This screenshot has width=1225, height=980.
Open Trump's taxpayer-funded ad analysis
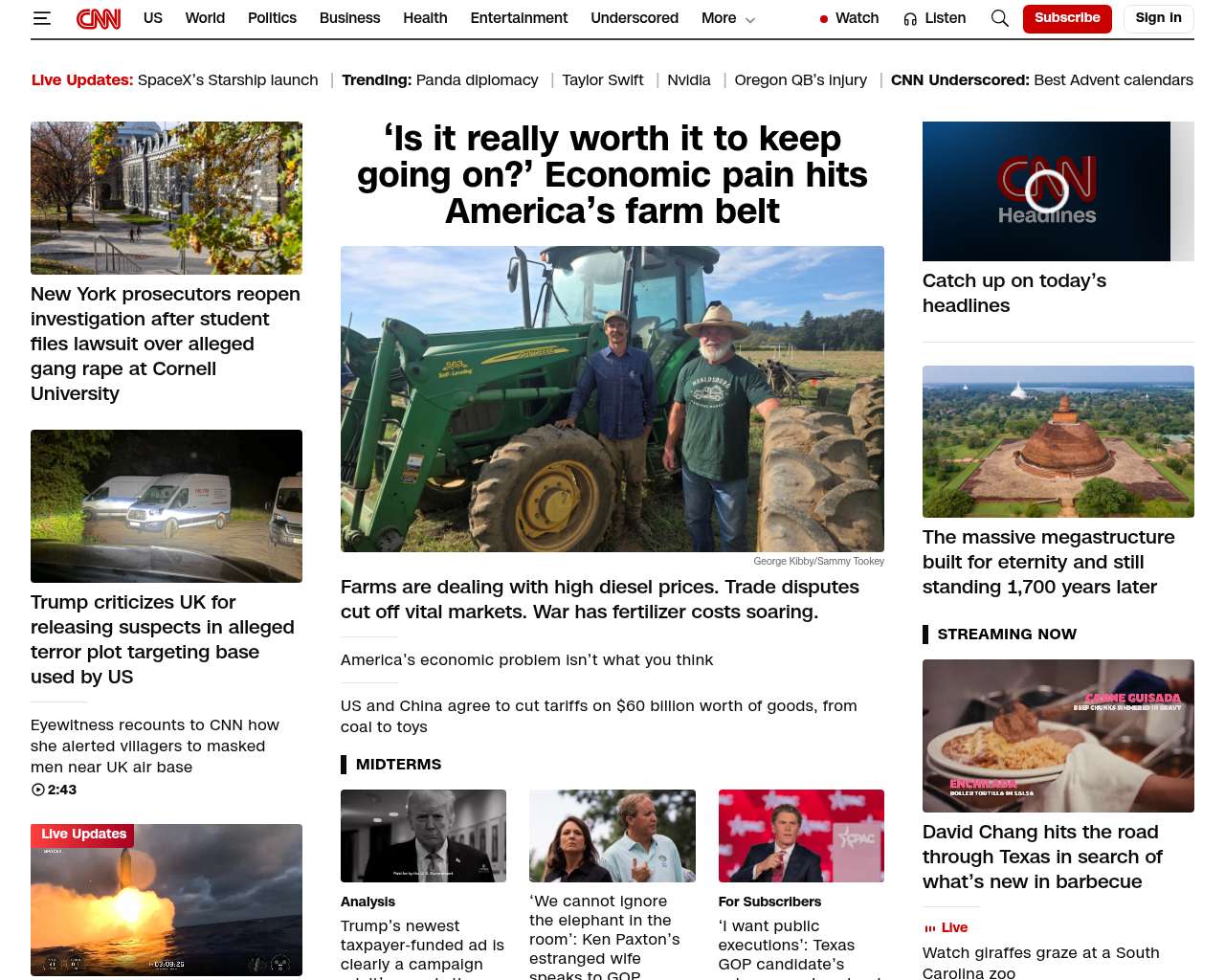422,946
